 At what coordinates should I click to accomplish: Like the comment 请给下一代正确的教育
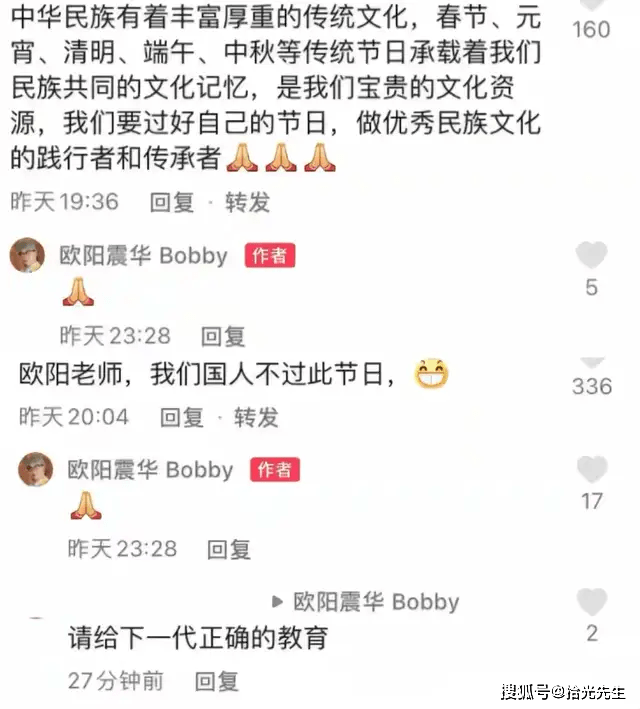[592, 603]
